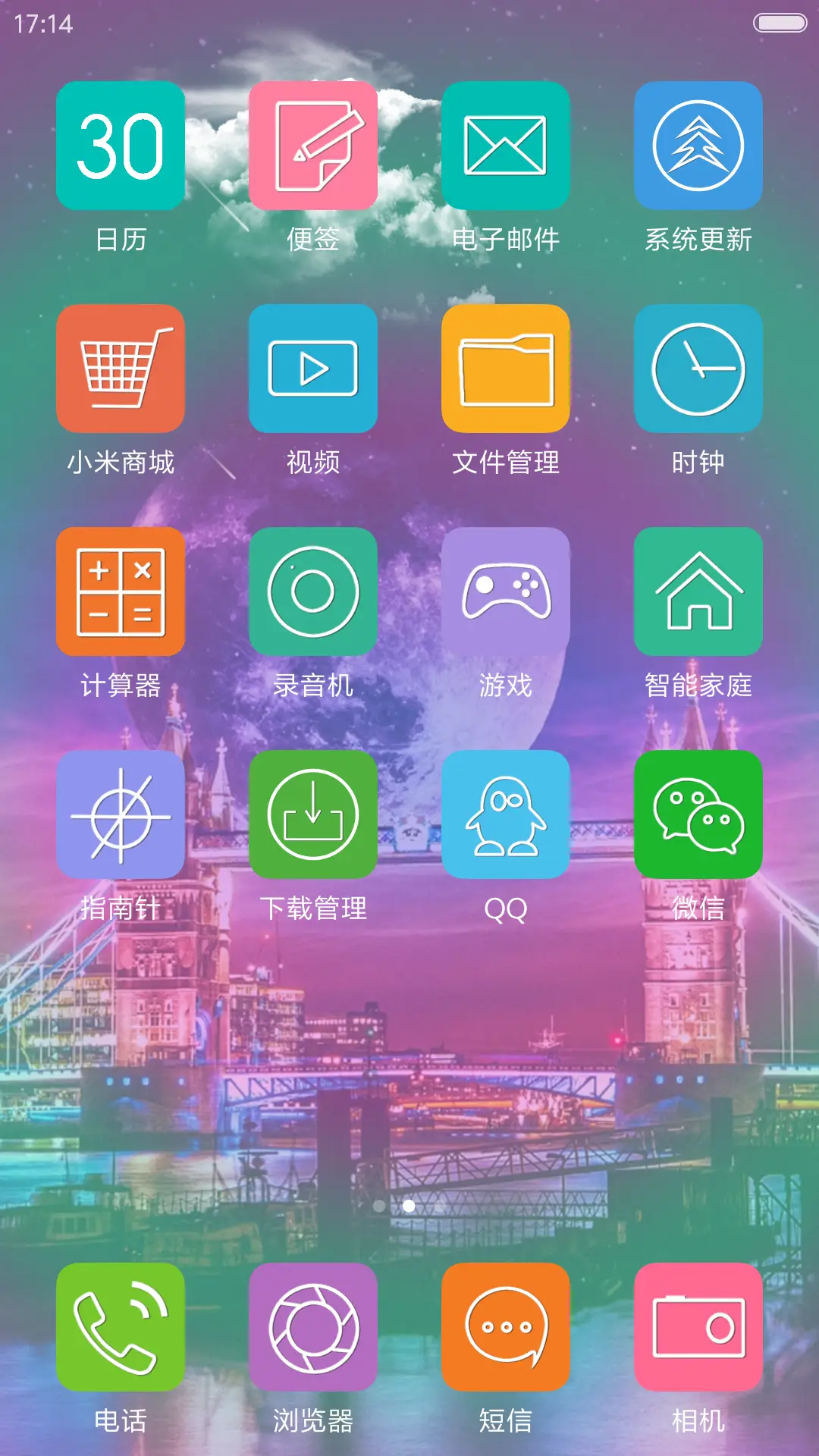Open the 日历 Calendar app showing date 30
Image resolution: width=819 pixels, height=1456 pixels.
pyautogui.click(x=120, y=146)
